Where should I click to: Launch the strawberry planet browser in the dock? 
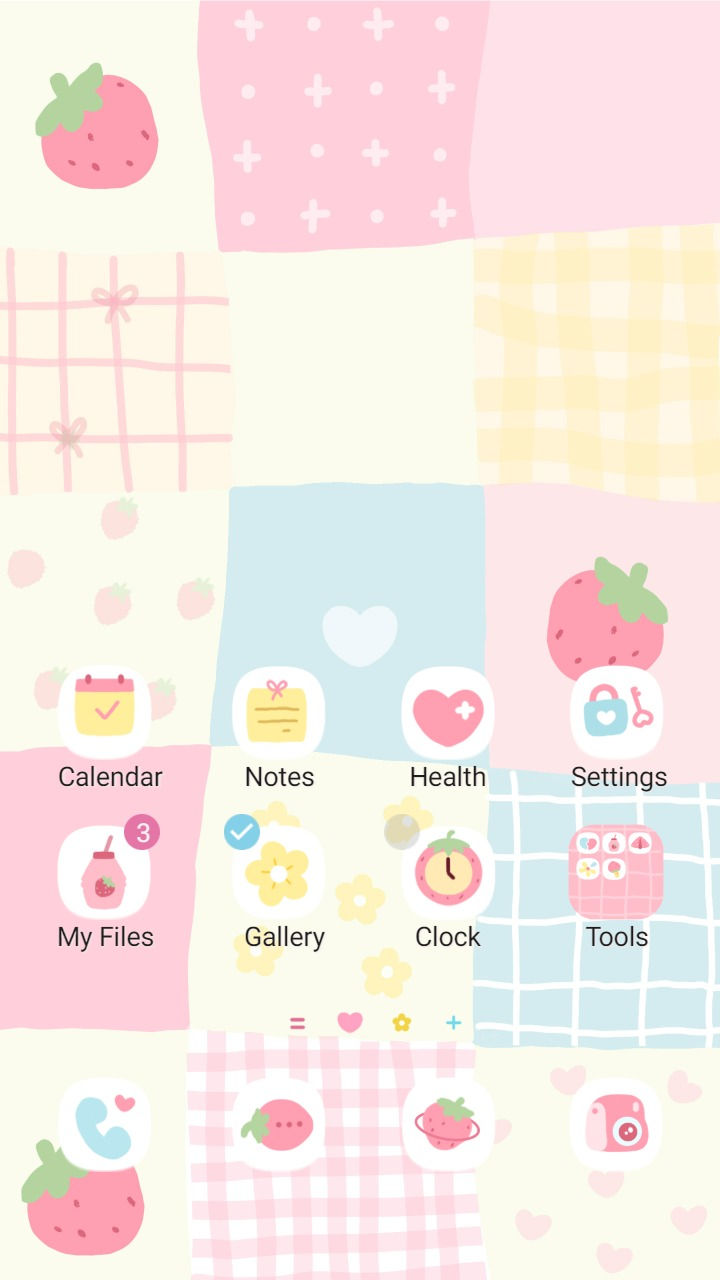[x=448, y=1125]
